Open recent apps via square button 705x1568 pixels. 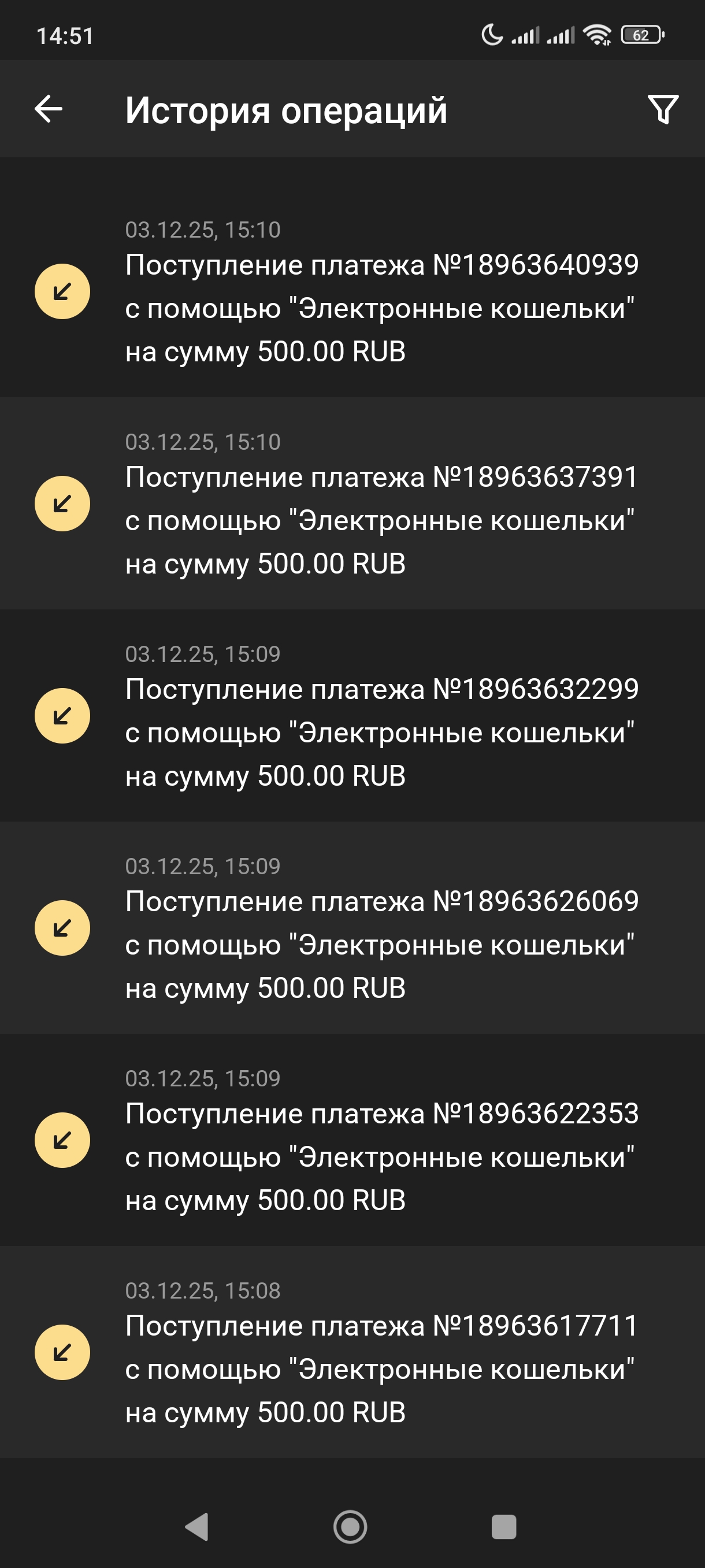(x=504, y=1526)
